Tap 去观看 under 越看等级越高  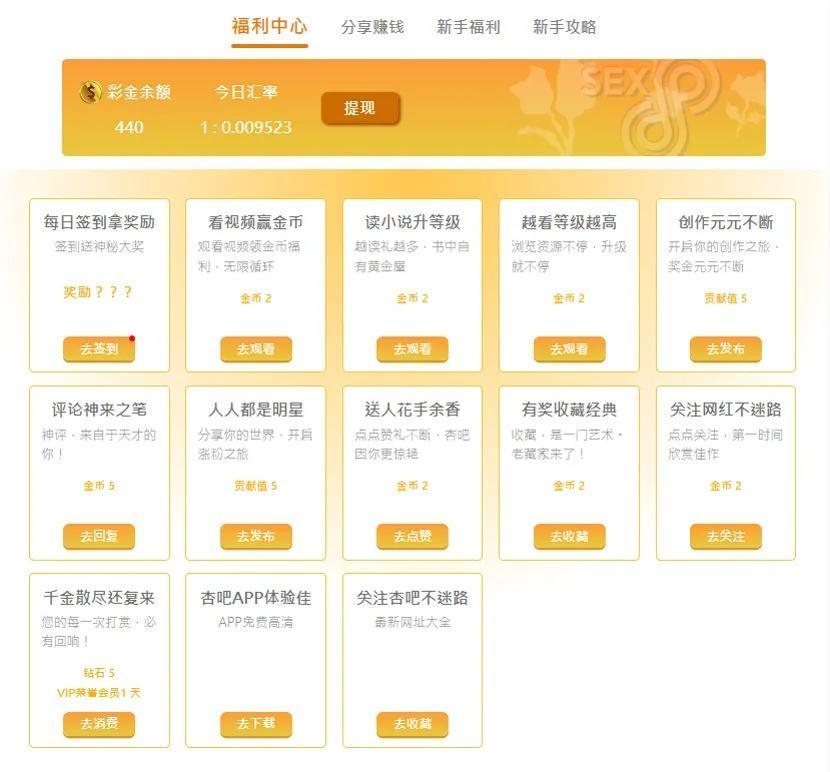click(x=569, y=349)
